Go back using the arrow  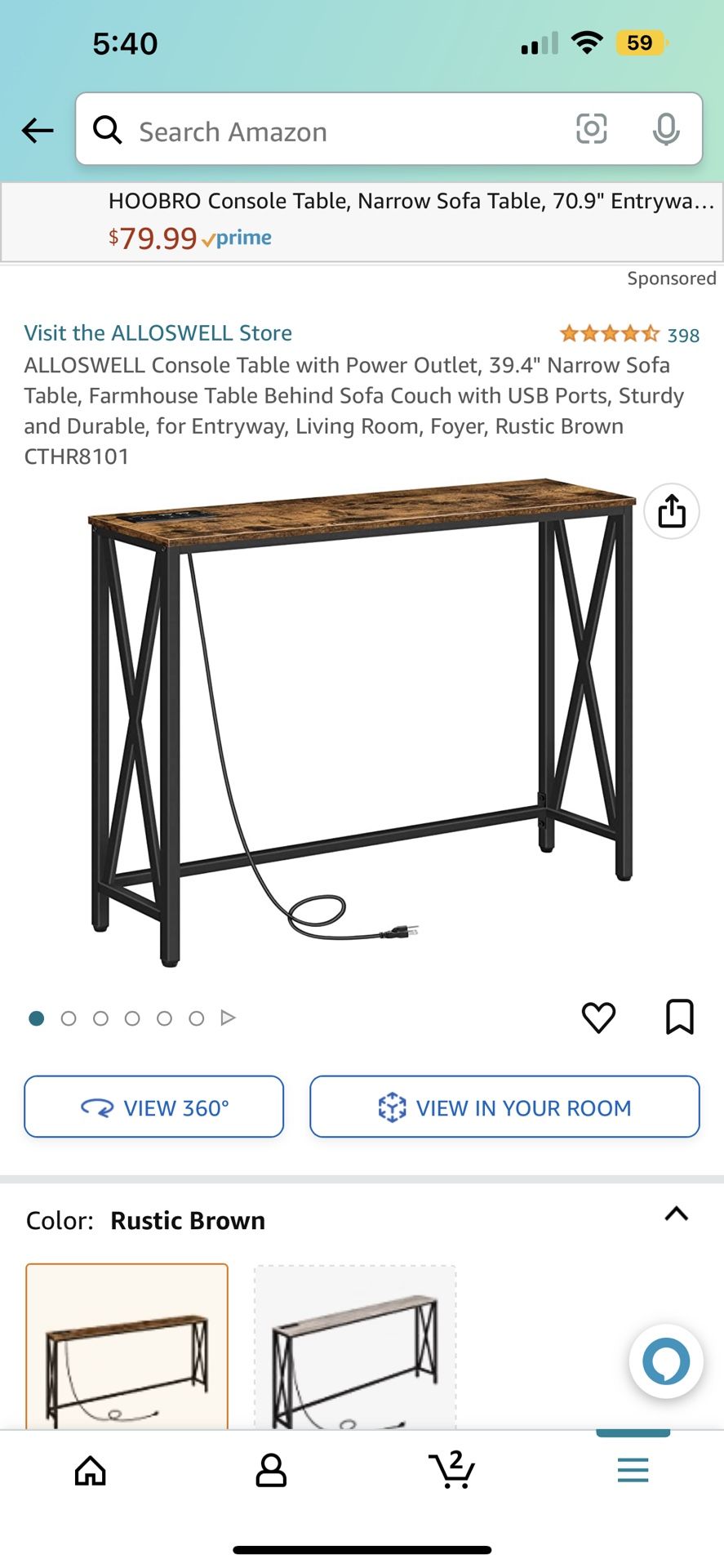[38, 130]
